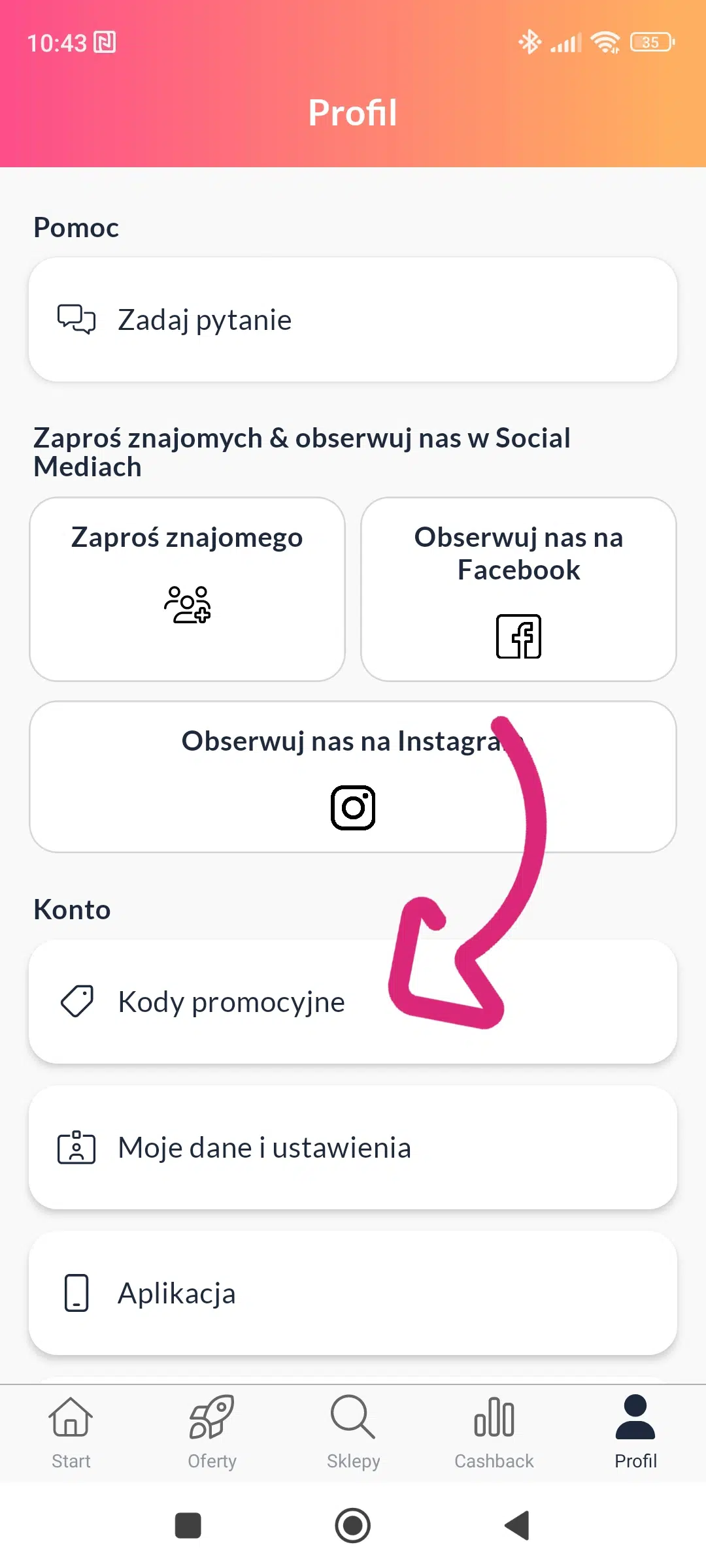706x1568 pixels.
Task: Tap the price tag icon beside Kody promocyjne
Action: [x=77, y=1001]
